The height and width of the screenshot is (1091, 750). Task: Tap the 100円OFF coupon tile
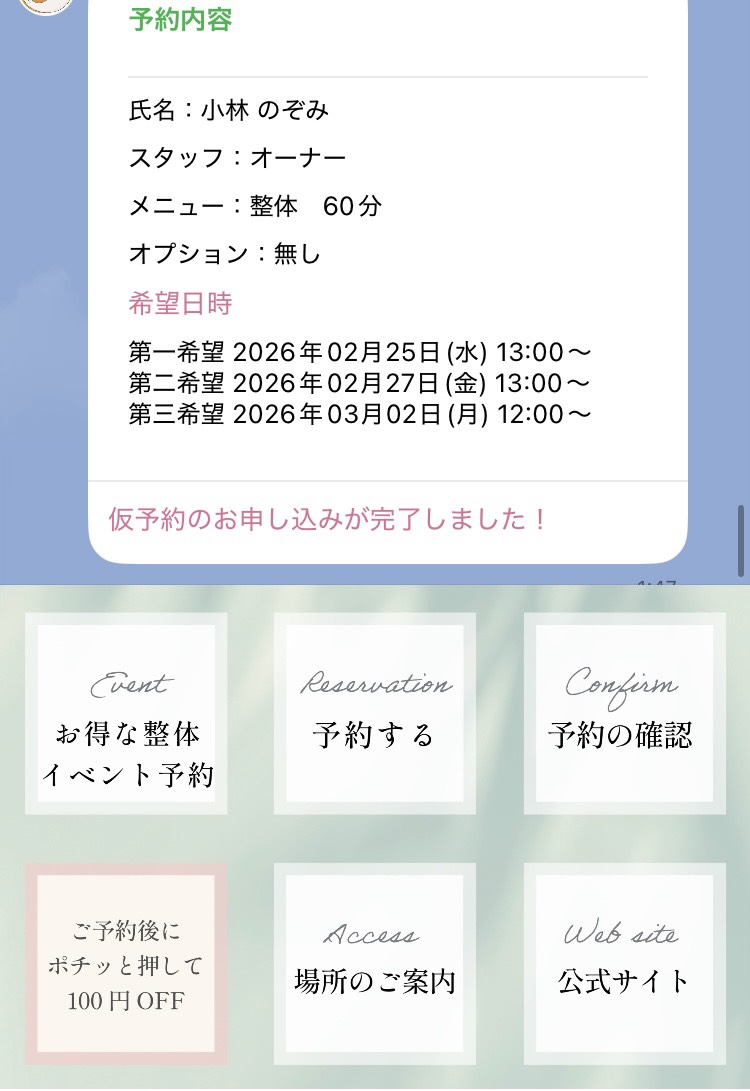click(126, 964)
